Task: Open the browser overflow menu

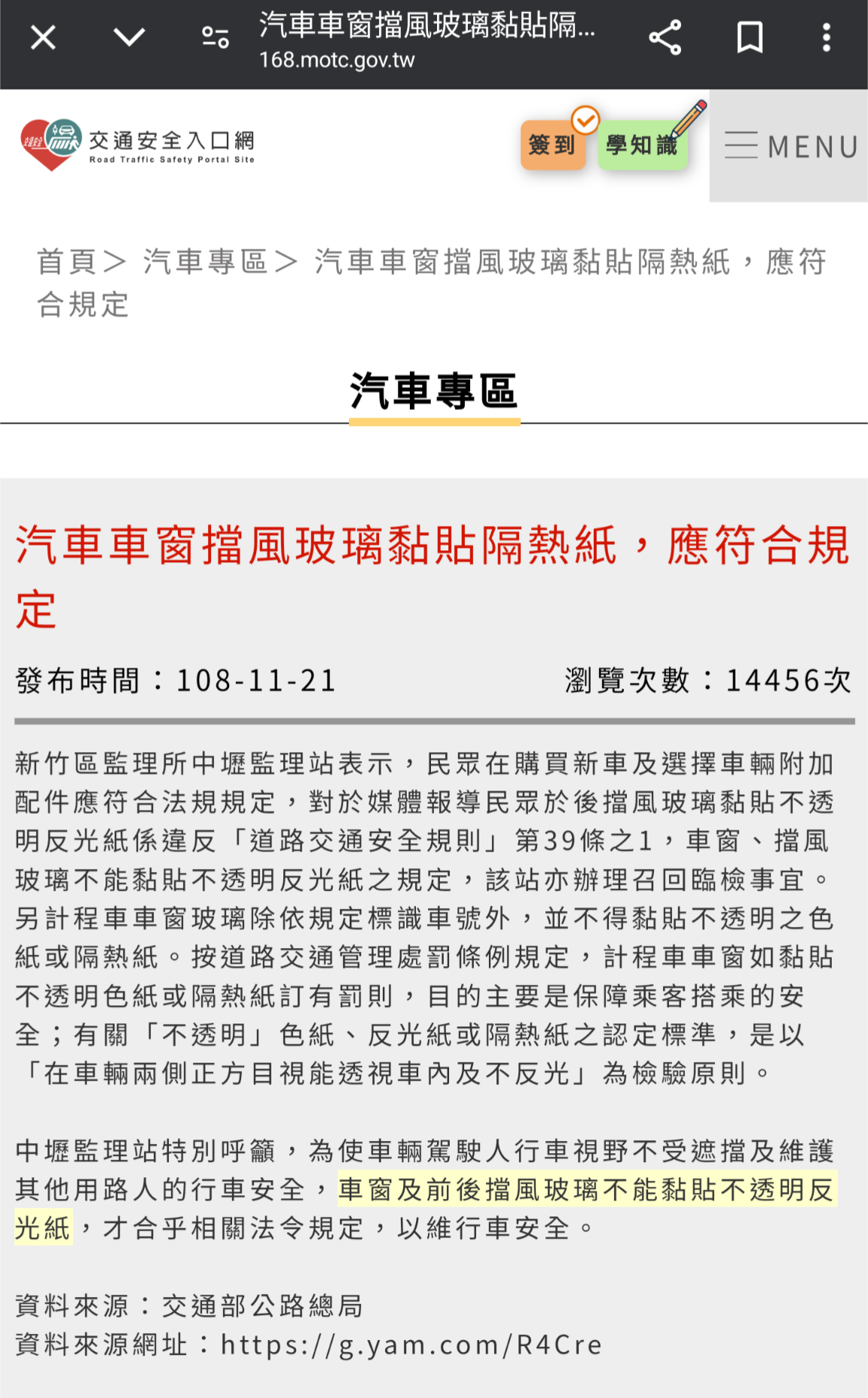Action: point(827,38)
